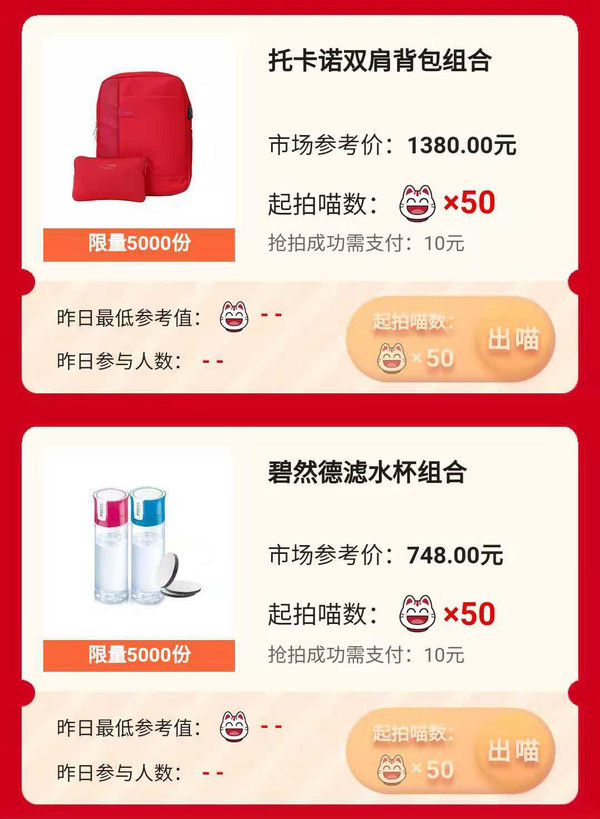The width and height of the screenshot is (600, 819).
Task: Tap 出喵 for 碧然德滤水杯组合
Action: 513,751
